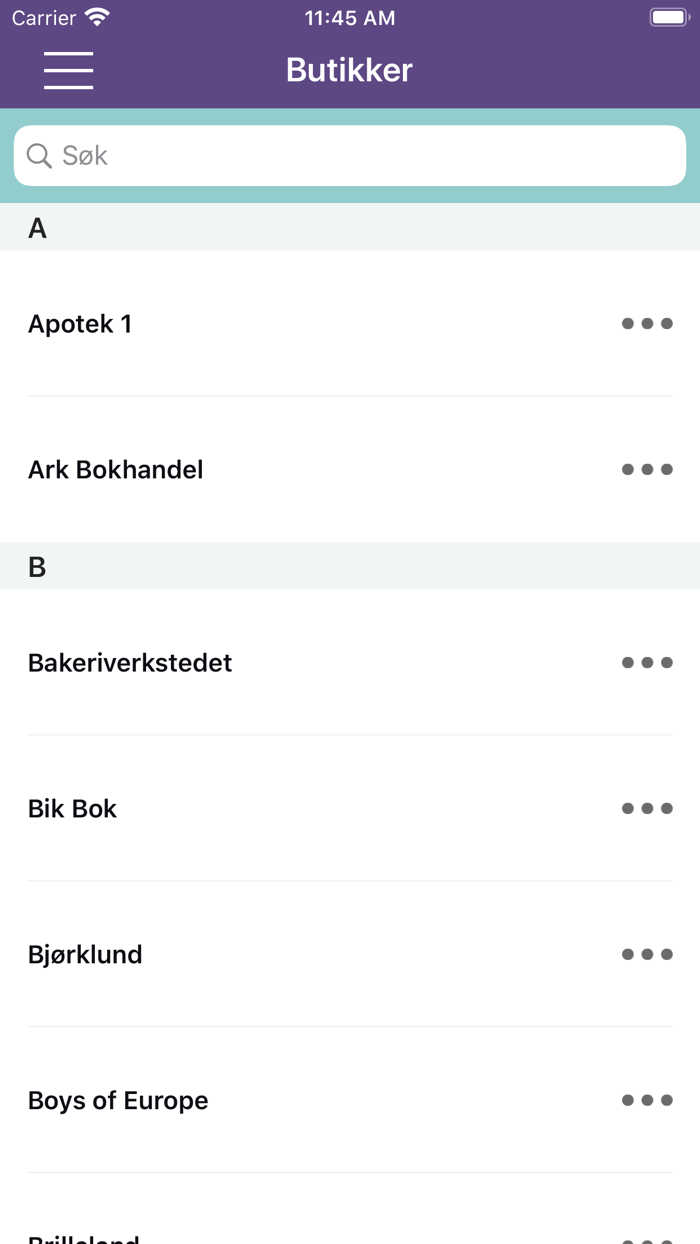
Task: Open more options for Apotek 1
Action: tap(647, 324)
